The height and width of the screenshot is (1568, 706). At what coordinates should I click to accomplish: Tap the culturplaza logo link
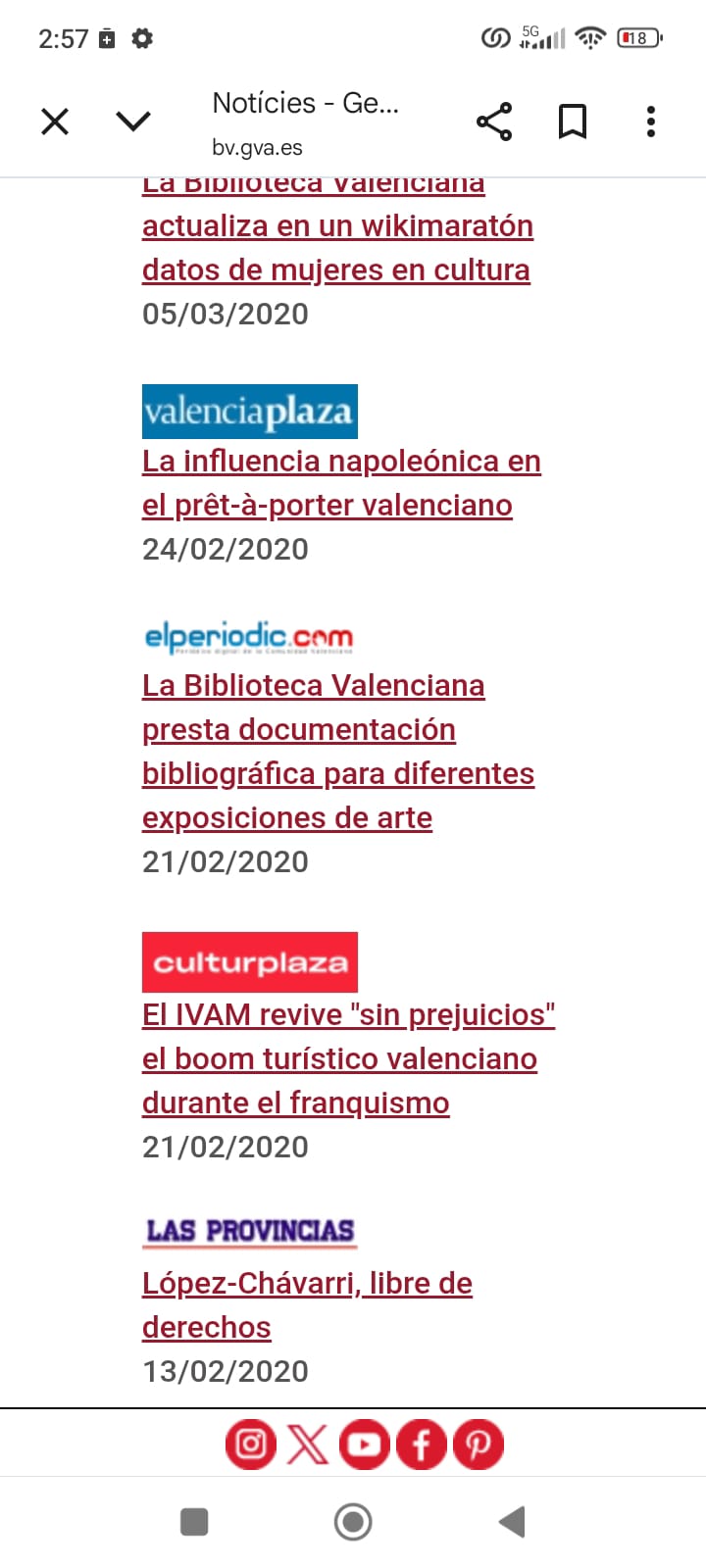click(249, 962)
